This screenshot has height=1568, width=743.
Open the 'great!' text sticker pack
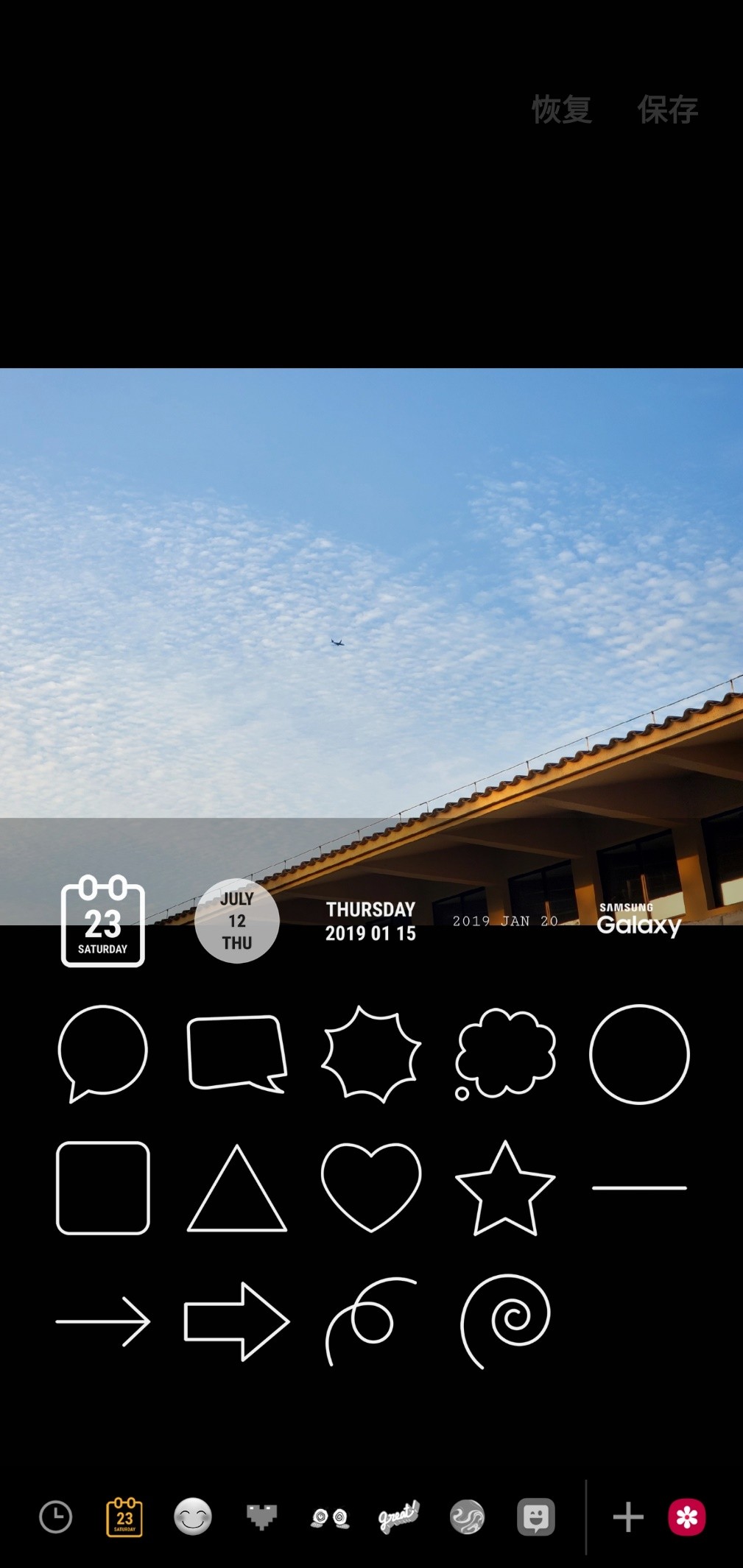pyautogui.click(x=398, y=1517)
